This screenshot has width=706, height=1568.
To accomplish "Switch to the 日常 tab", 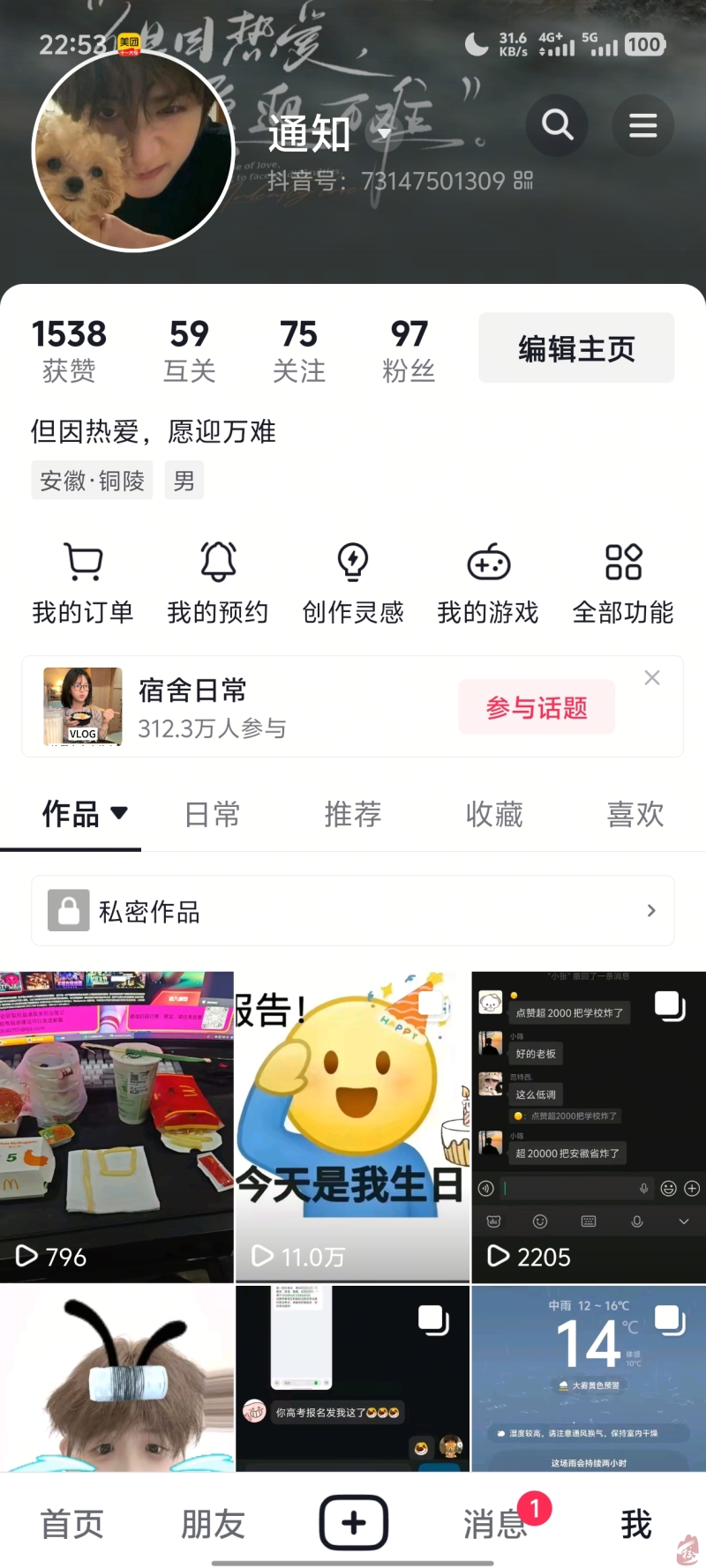I will tap(212, 814).
